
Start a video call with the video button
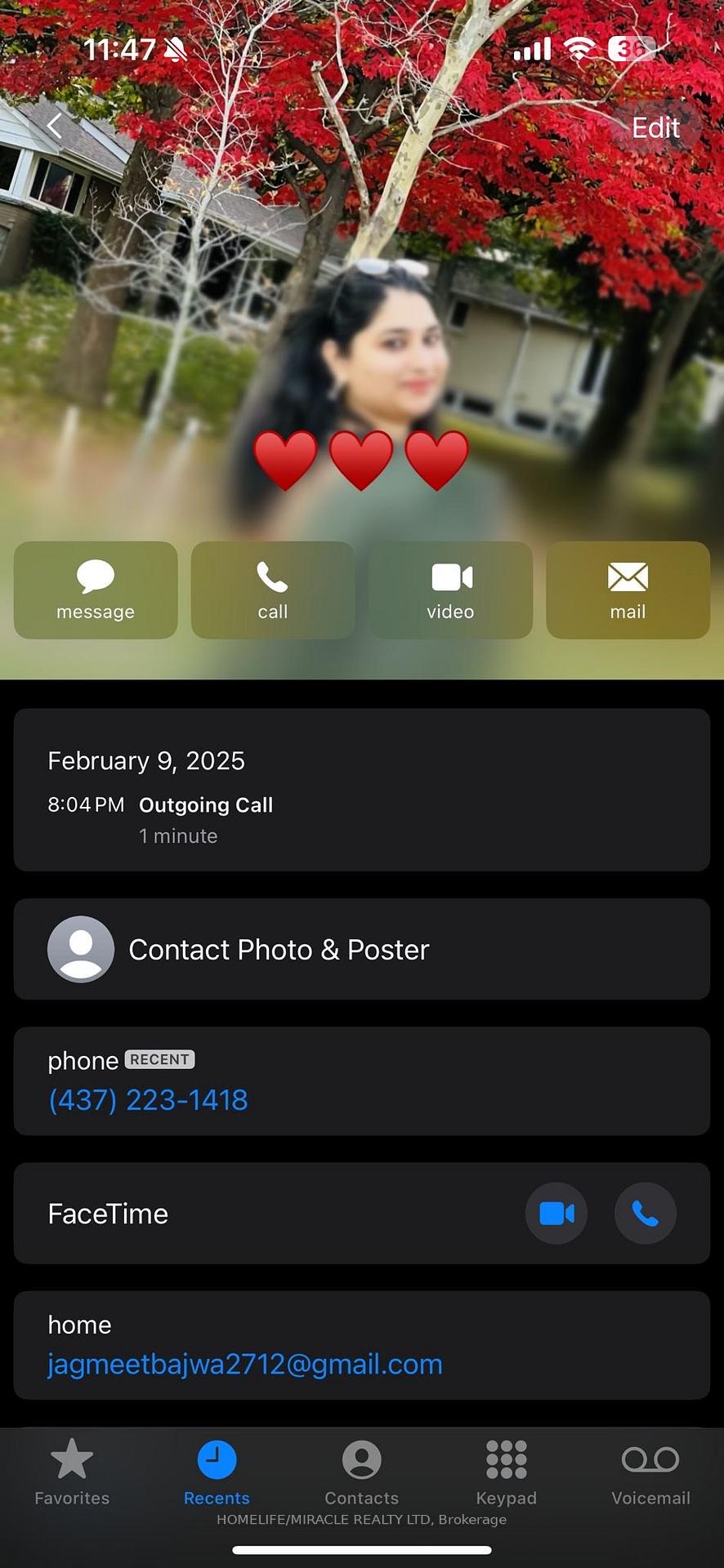(450, 590)
